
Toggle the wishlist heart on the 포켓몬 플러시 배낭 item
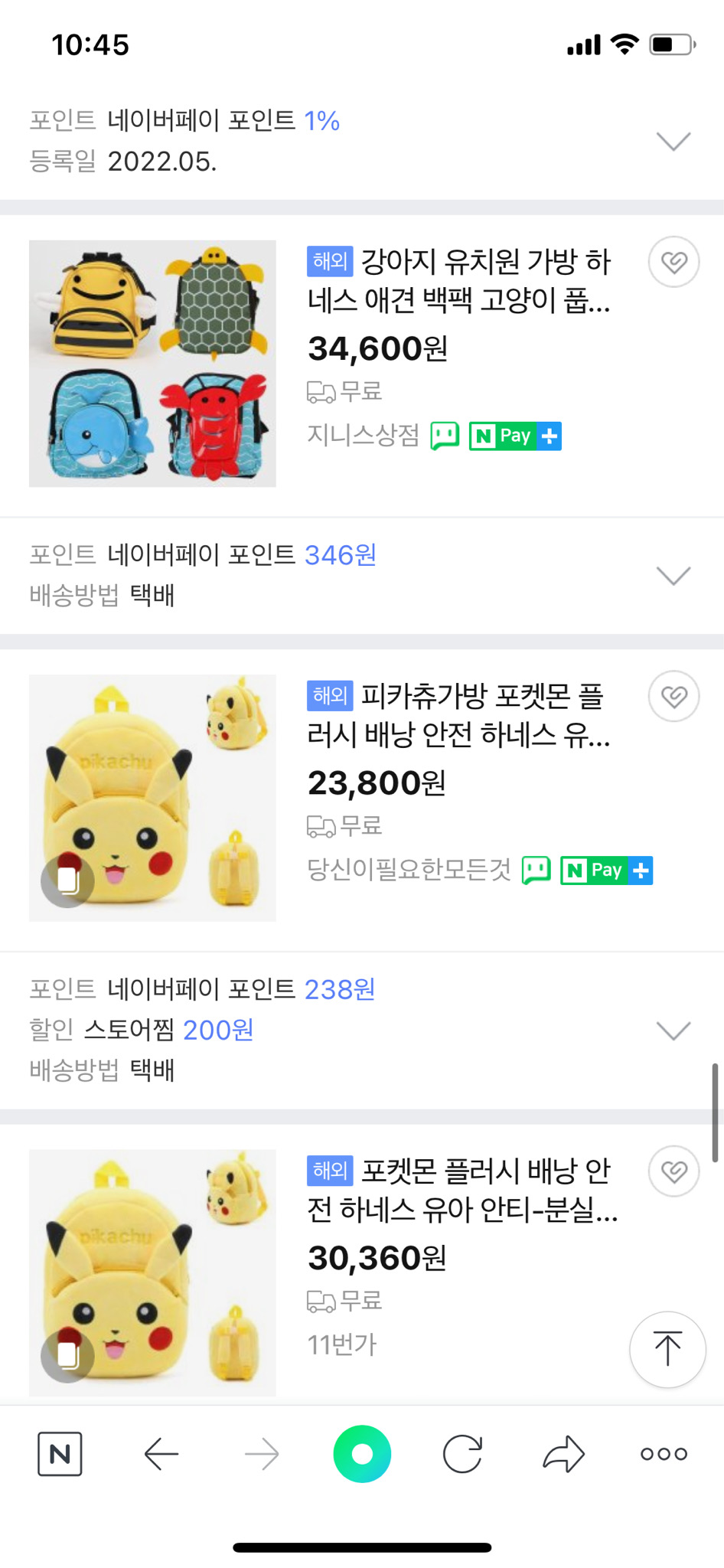(673, 1171)
